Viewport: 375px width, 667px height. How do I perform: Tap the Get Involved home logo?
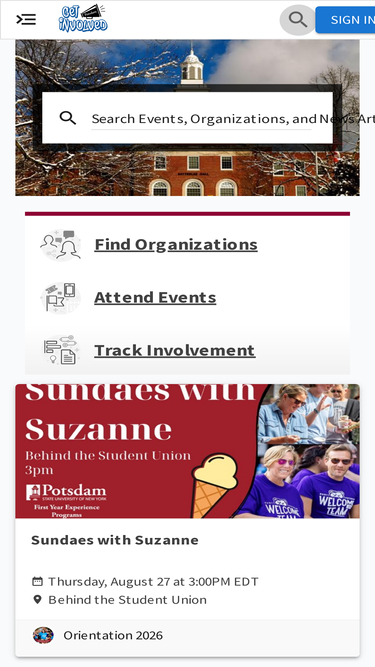click(x=83, y=19)
